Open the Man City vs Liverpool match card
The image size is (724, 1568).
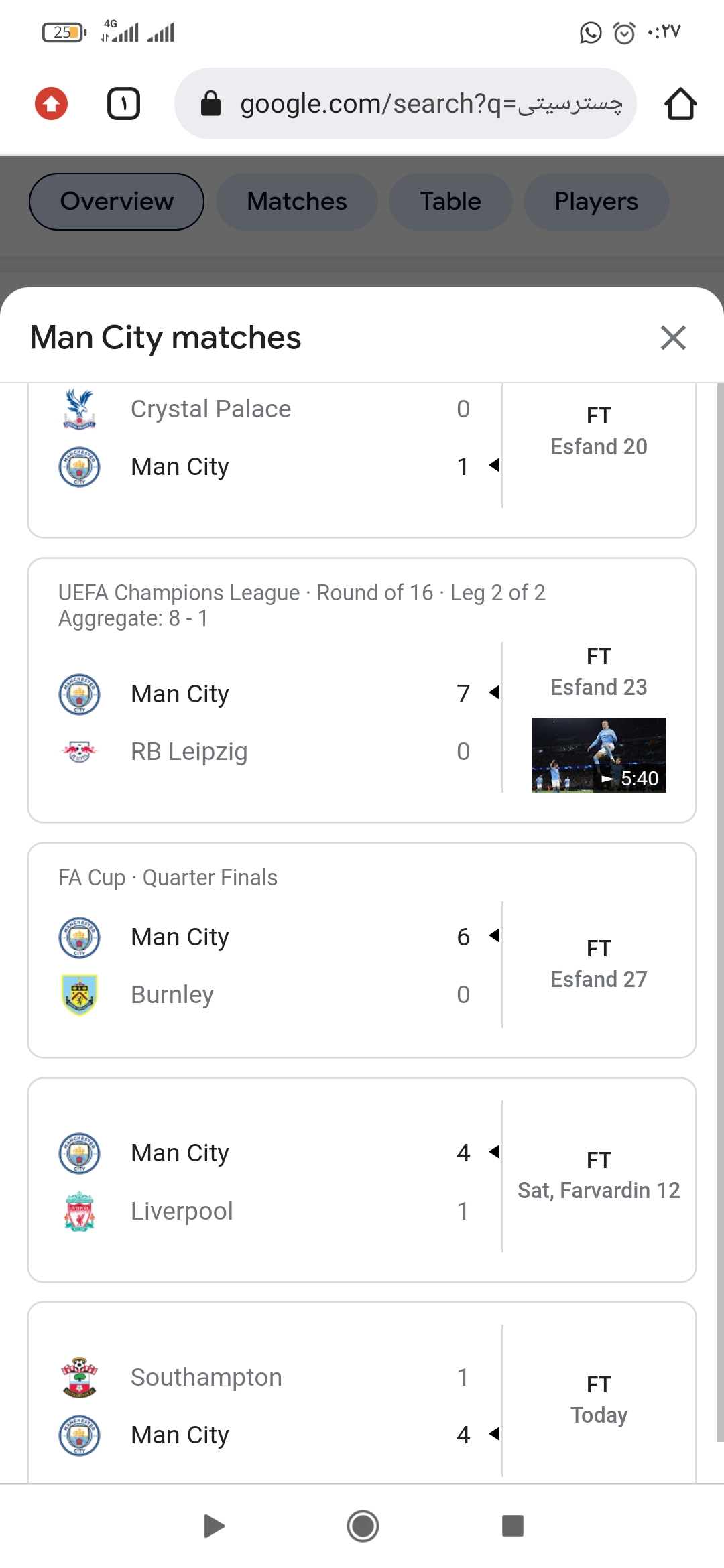362,1180
